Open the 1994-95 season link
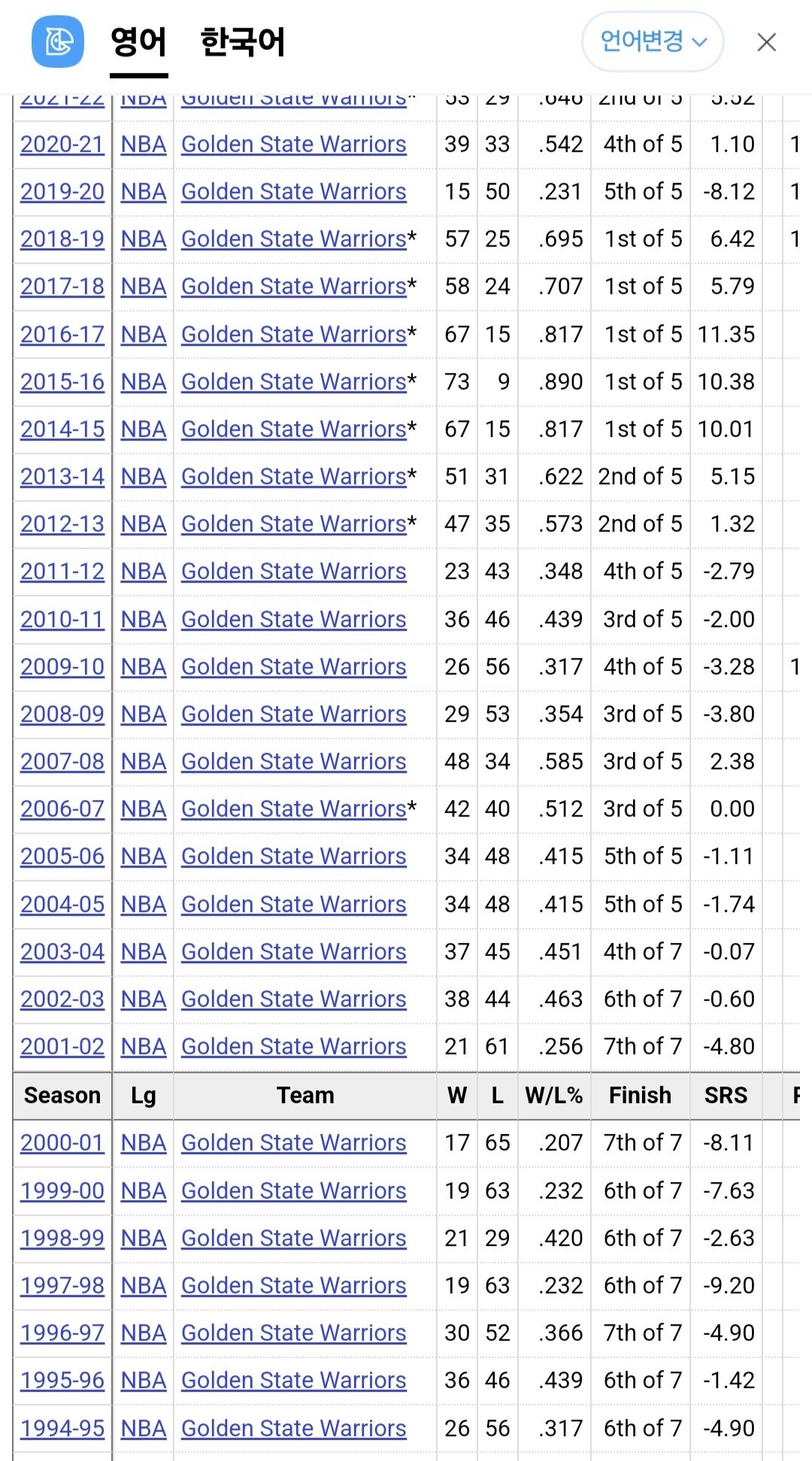Screen dimensions: 812x1461 tap(62, 1428)
